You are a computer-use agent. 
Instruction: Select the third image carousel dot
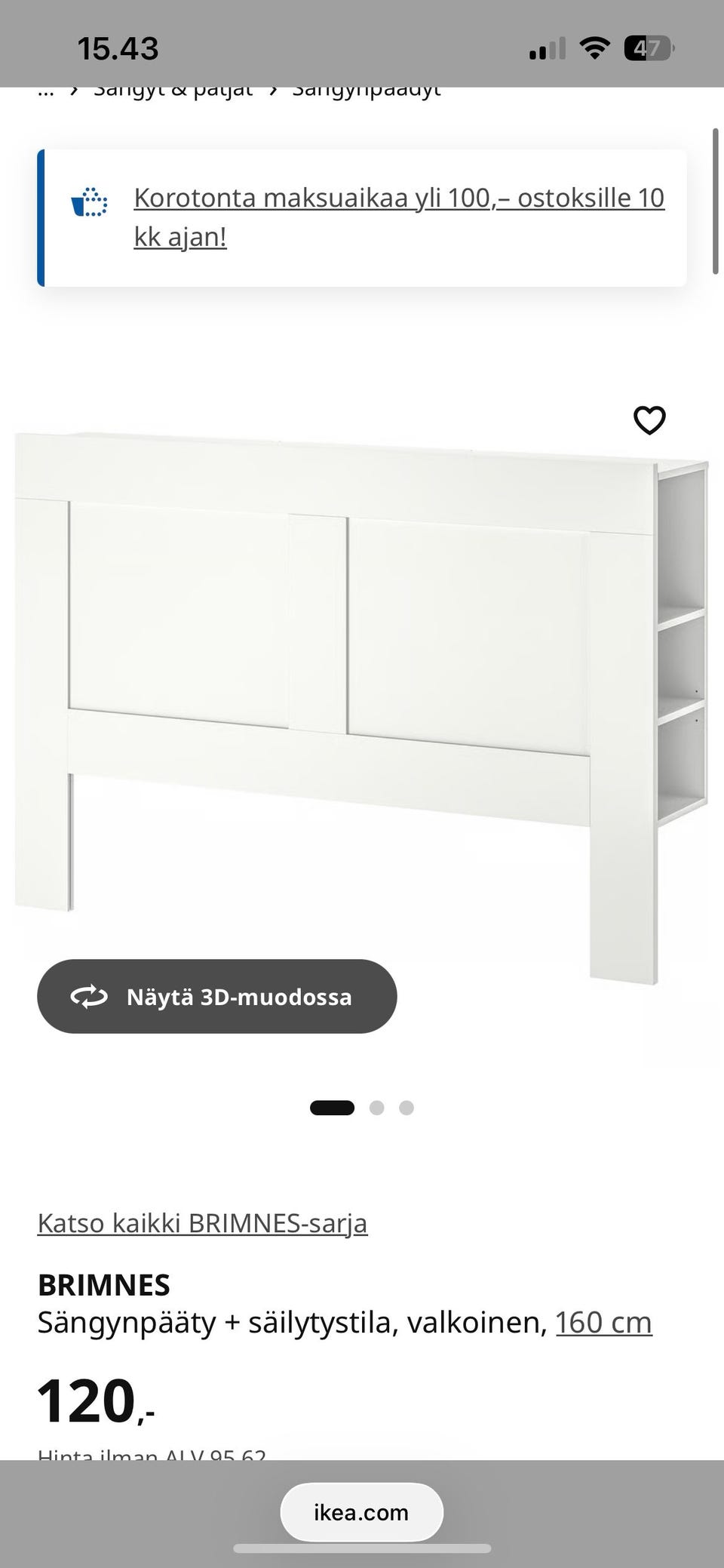tap(406, 1108)
